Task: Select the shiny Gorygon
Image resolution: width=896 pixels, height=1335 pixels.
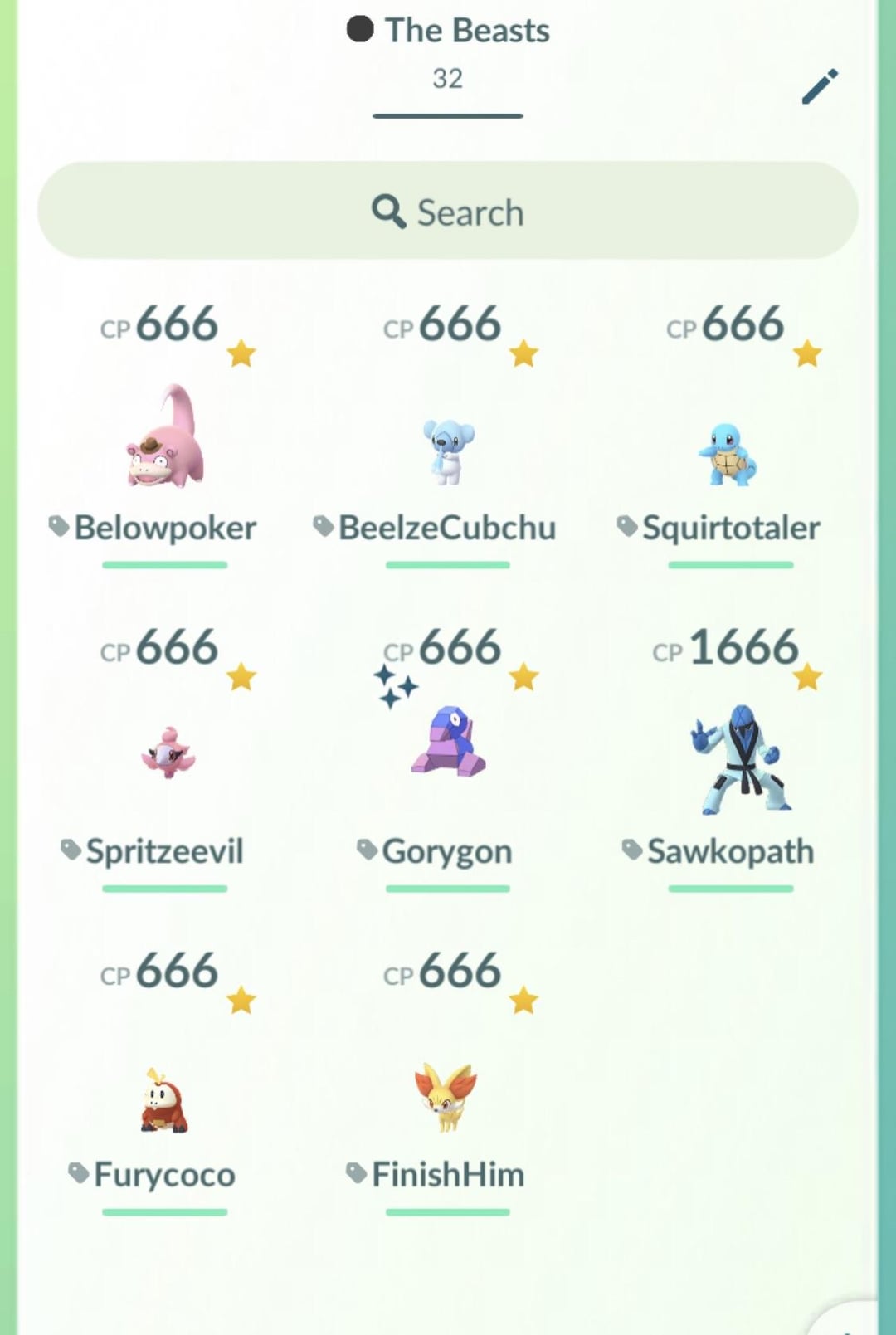Action: 448,743
